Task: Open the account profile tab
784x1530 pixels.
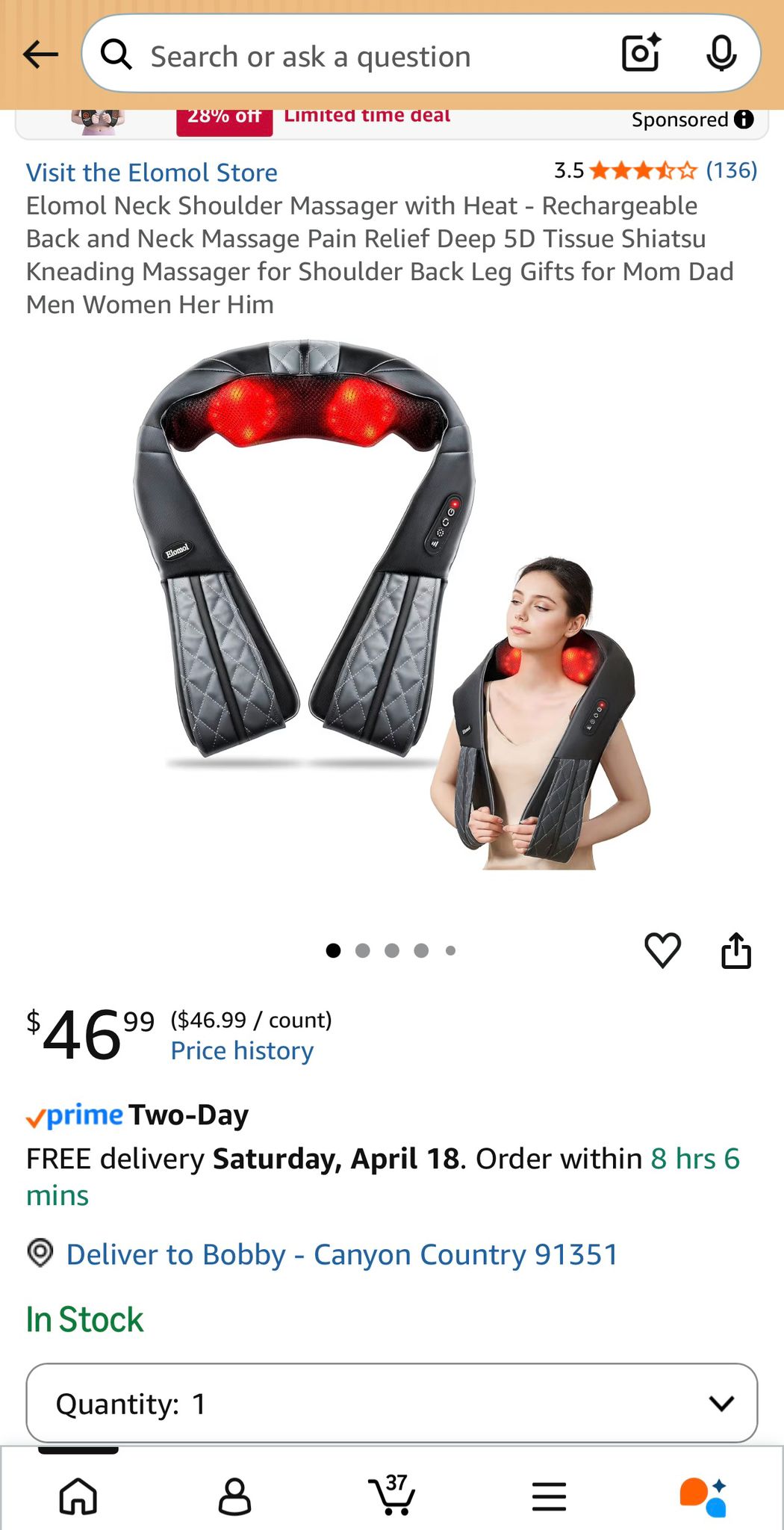Action: point(234,1496)
